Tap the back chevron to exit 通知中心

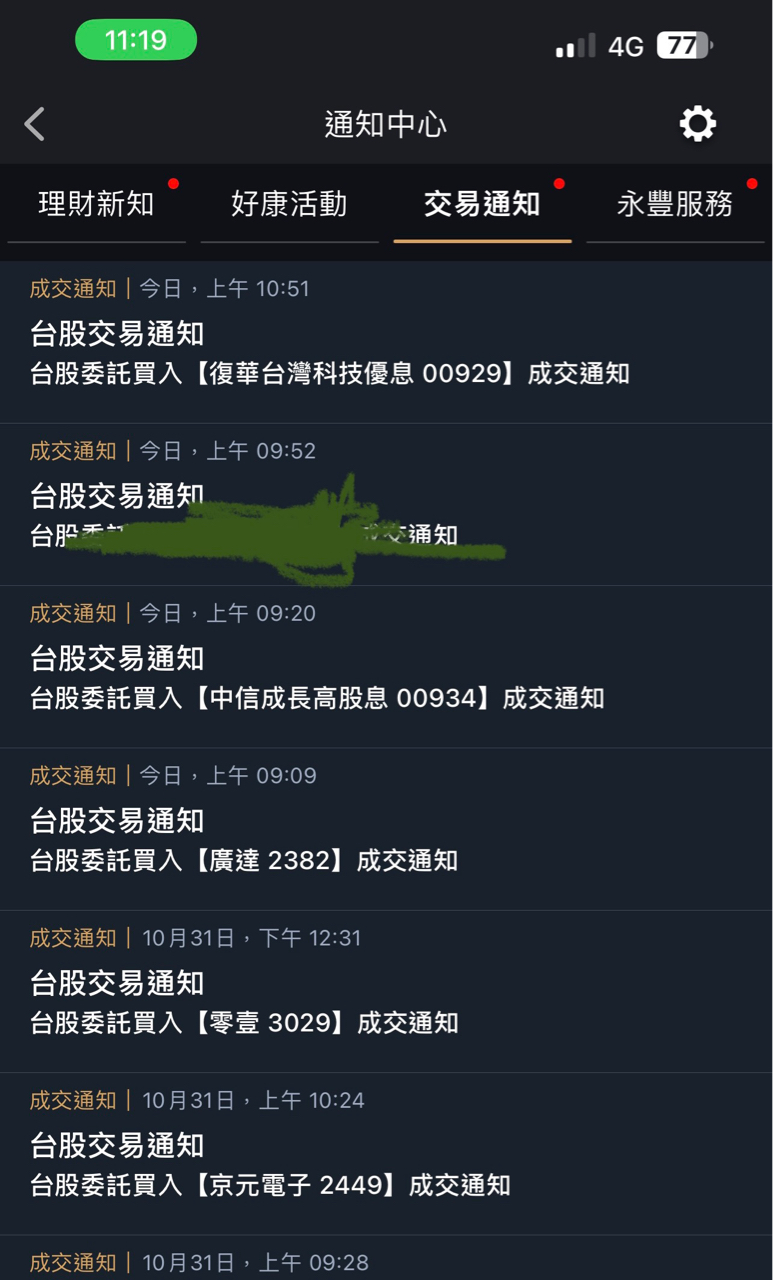[34, 123]
